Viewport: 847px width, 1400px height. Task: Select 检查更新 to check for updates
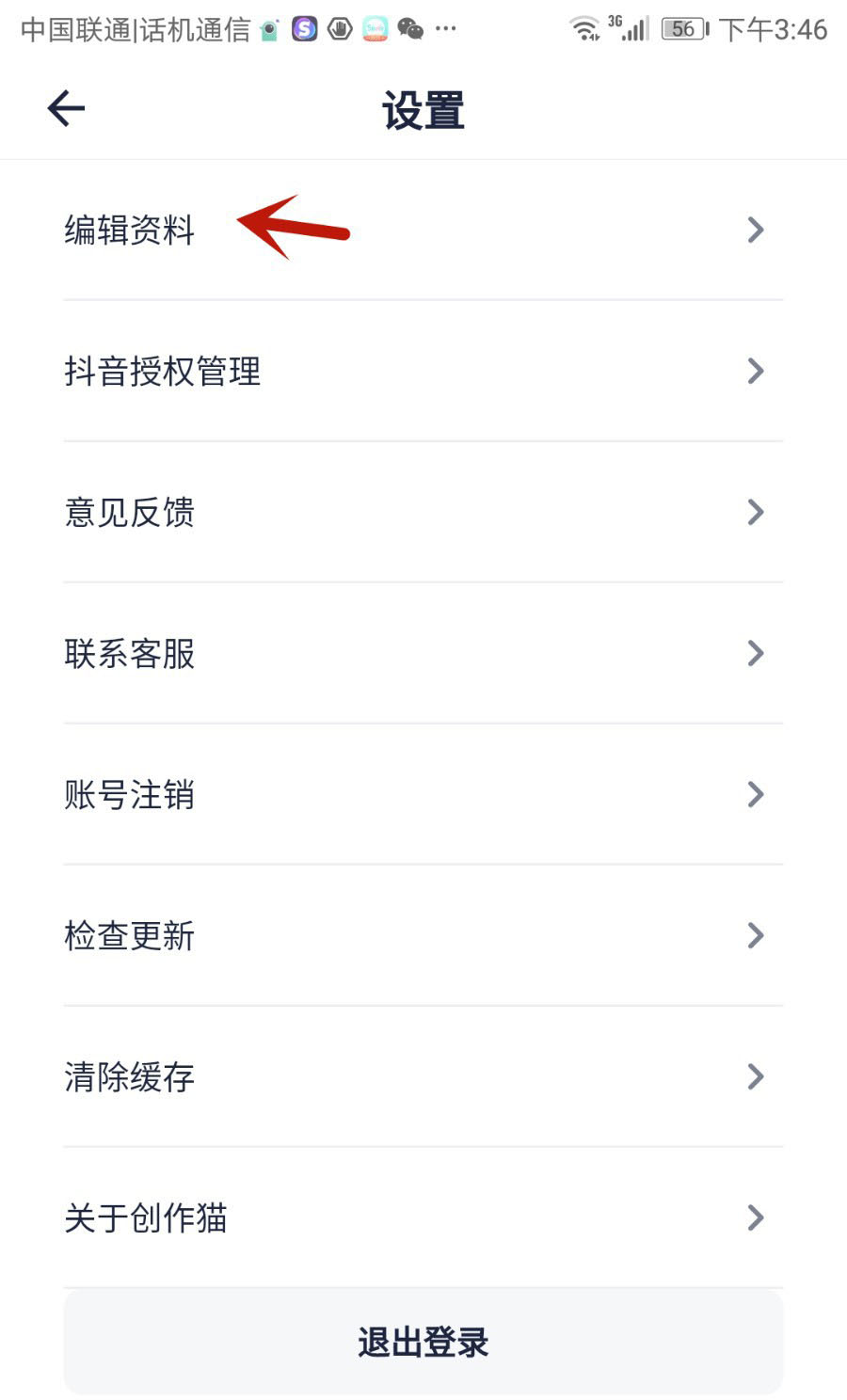click(423, 936)
